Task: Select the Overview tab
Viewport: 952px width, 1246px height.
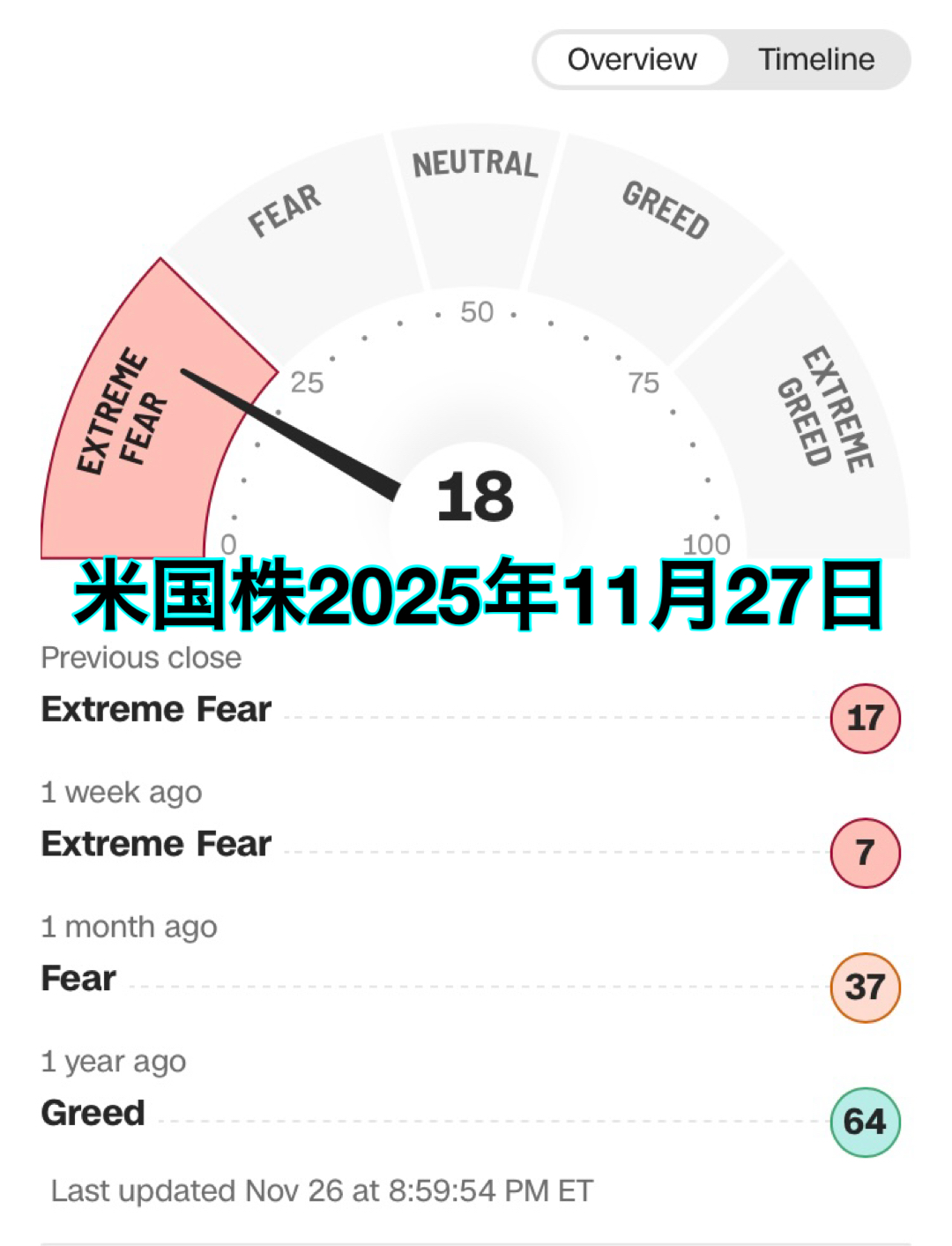Action: tap(632, 60)
